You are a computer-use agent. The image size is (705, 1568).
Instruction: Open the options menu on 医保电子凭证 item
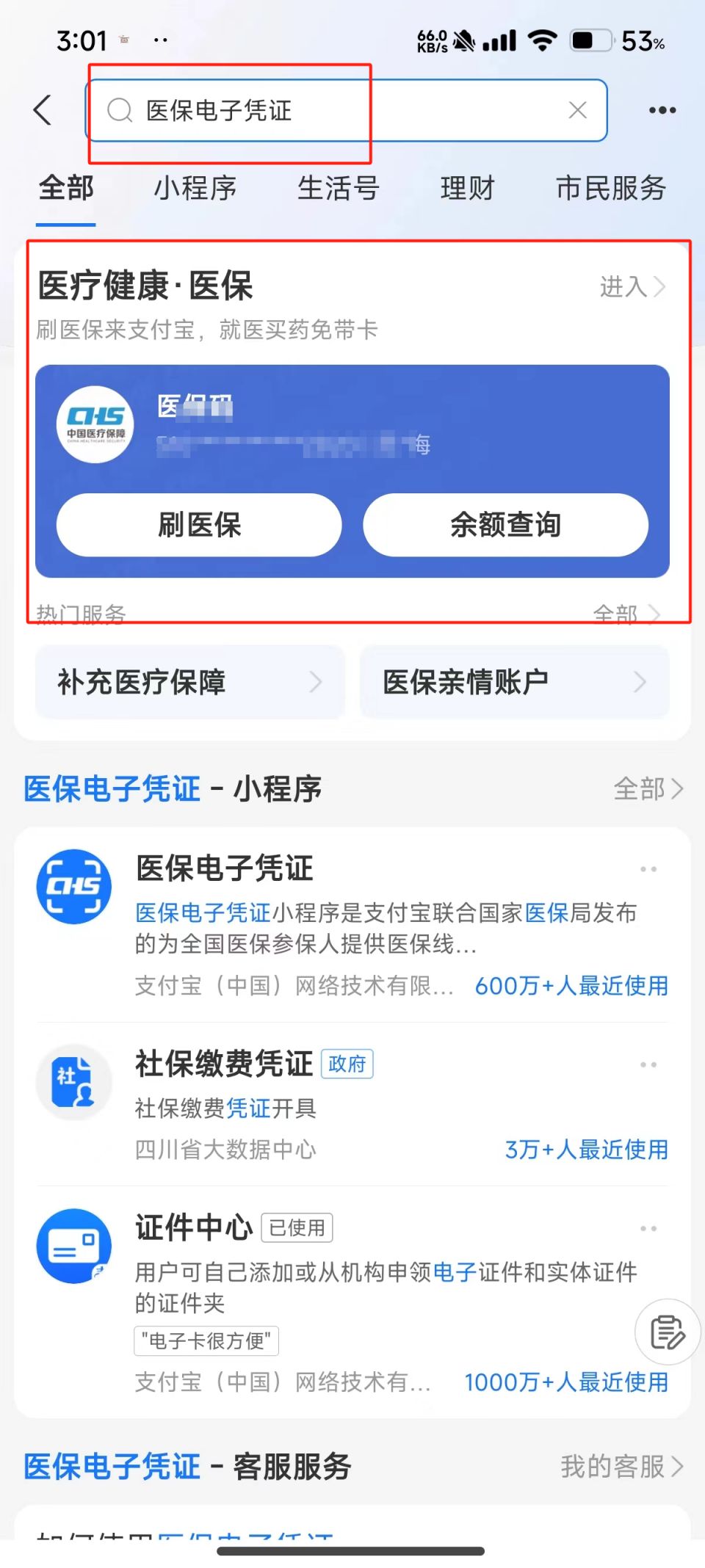click(x=649, y=868)
